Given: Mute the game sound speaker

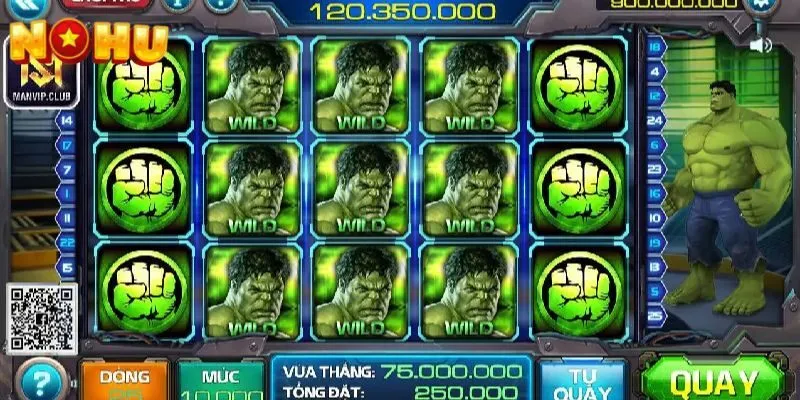Looking at the screenshot, I should [x=761, y=44].
